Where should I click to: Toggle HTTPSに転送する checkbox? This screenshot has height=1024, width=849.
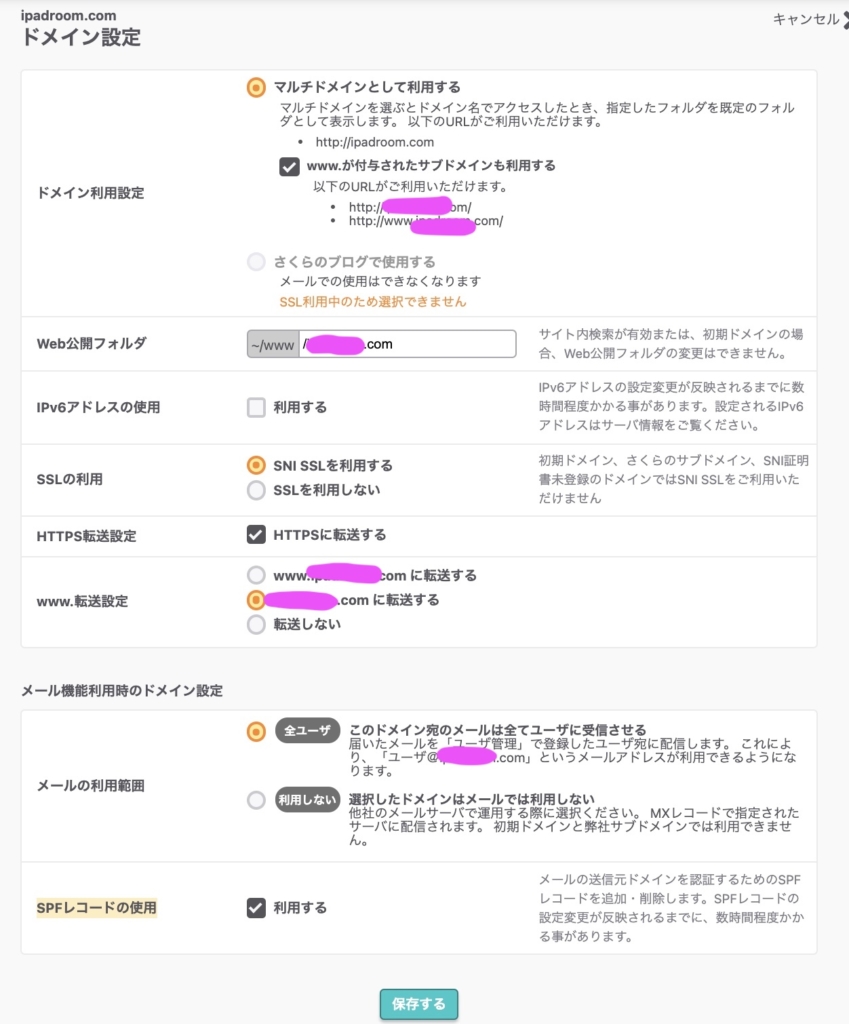(x=256, y=535)
